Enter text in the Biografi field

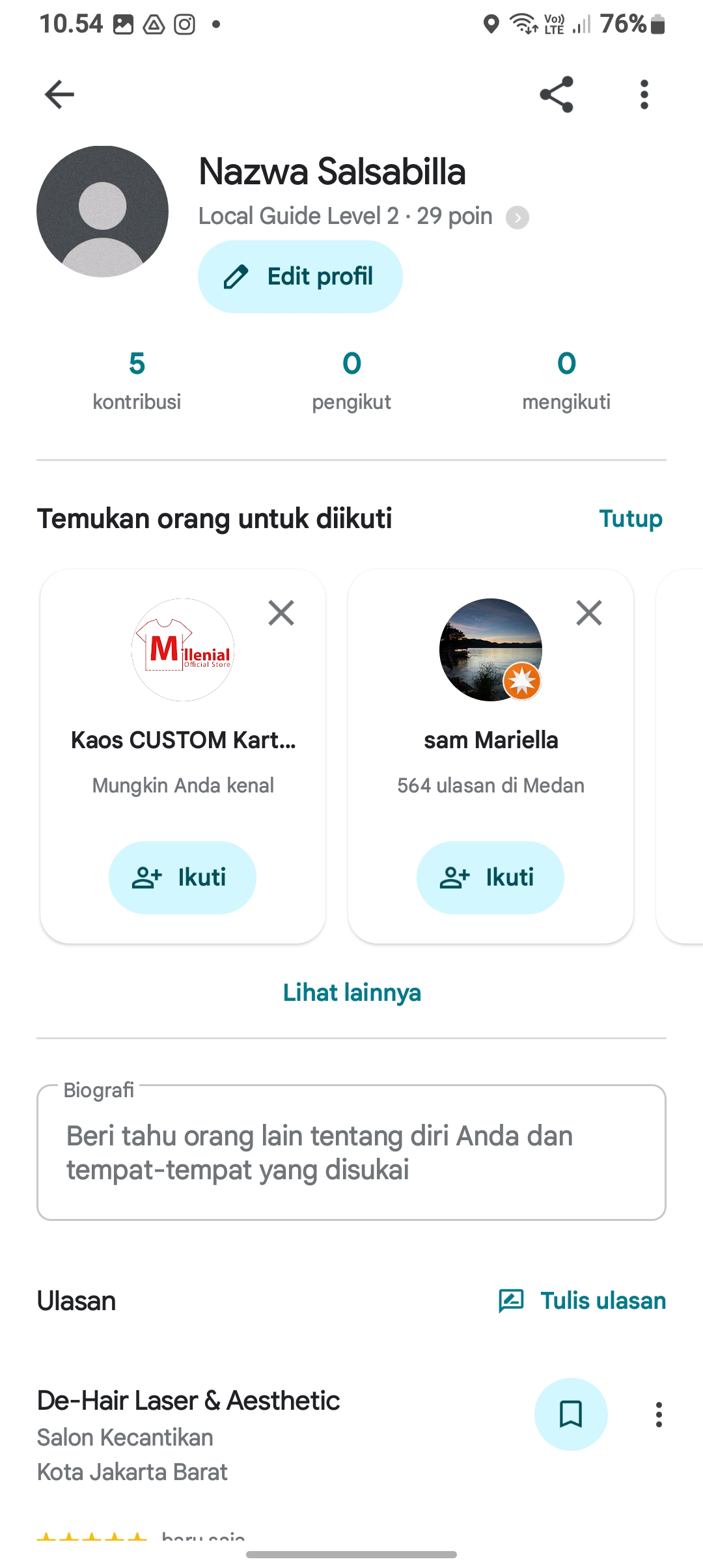351,1153
